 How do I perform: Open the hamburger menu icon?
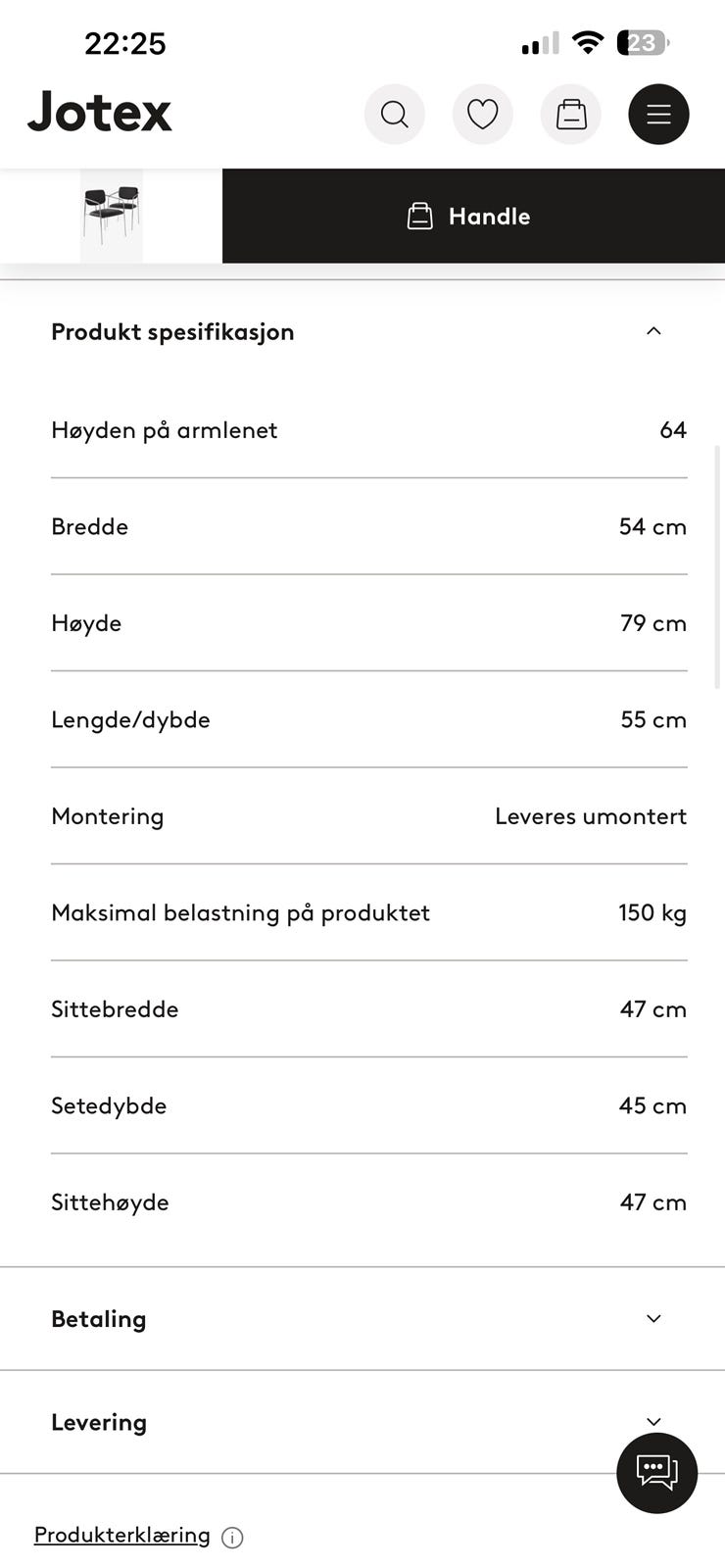pos(658,114)
